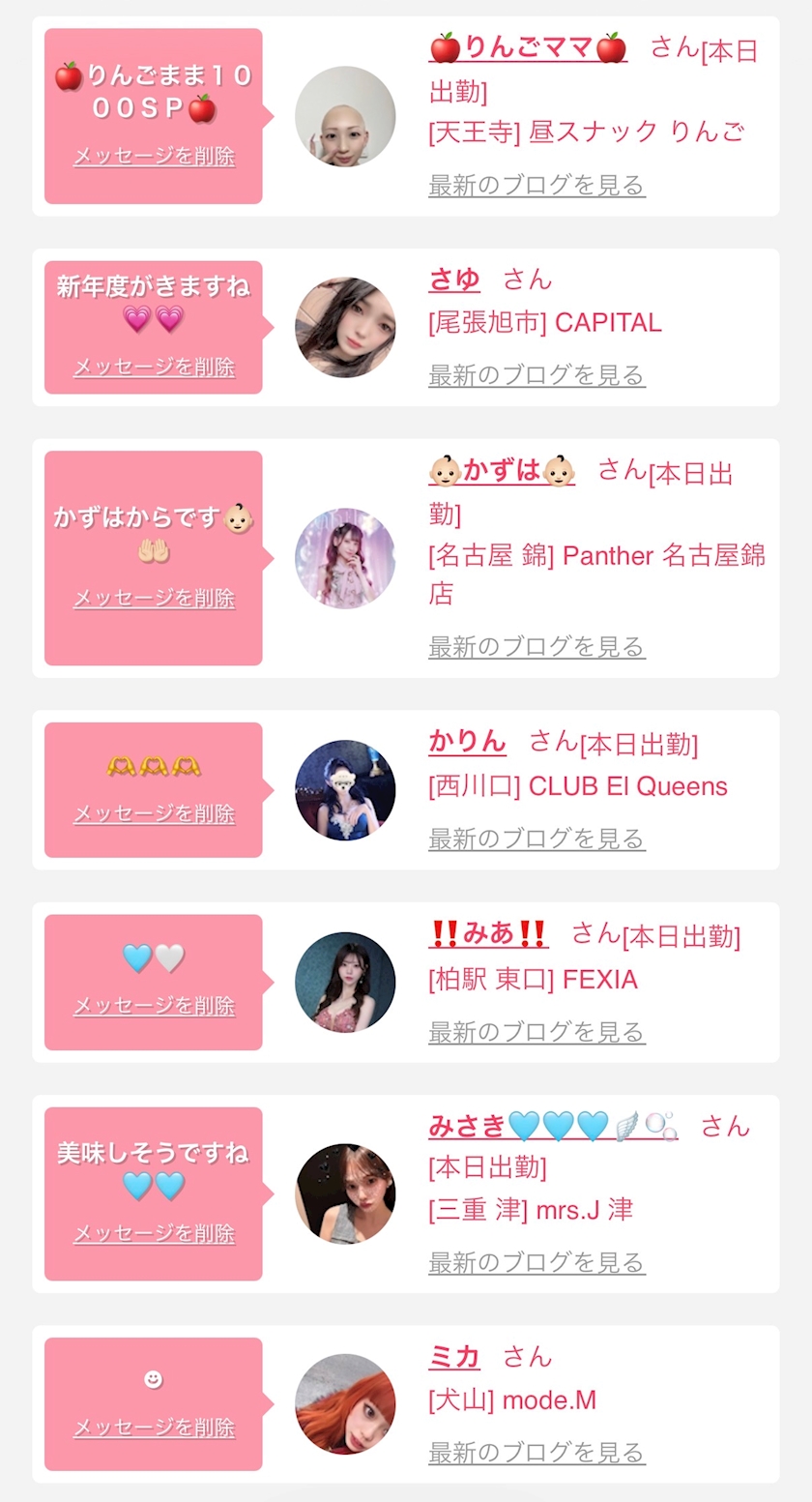Screen dimensions: 812x1502
Task: Open みさき's profile name link
Action: tap(553, 1126)
